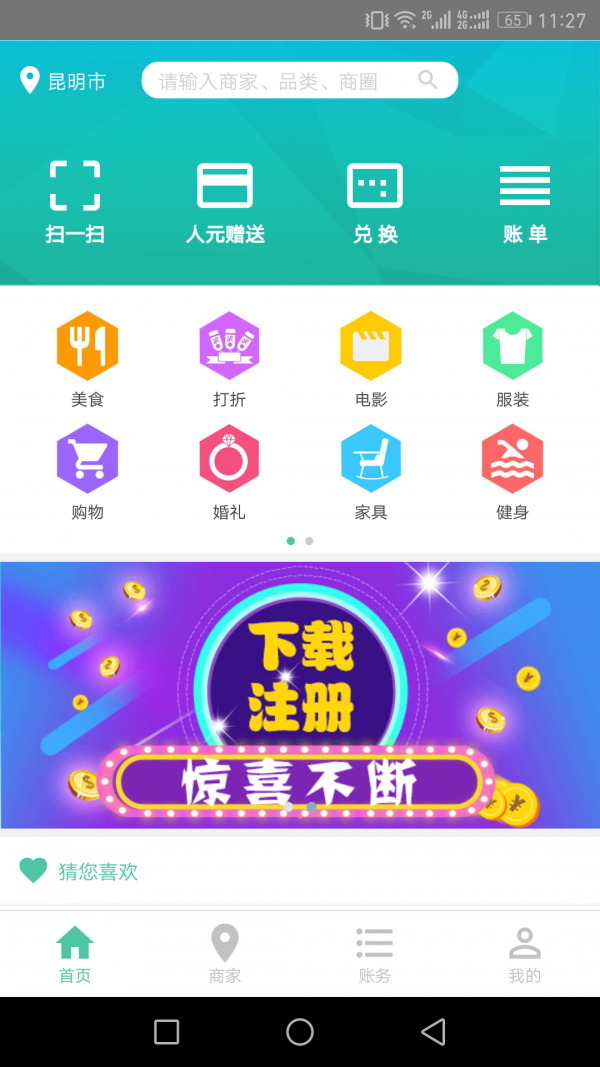
Task: Open 扫一扫 scanner
Action: point(75,201)
